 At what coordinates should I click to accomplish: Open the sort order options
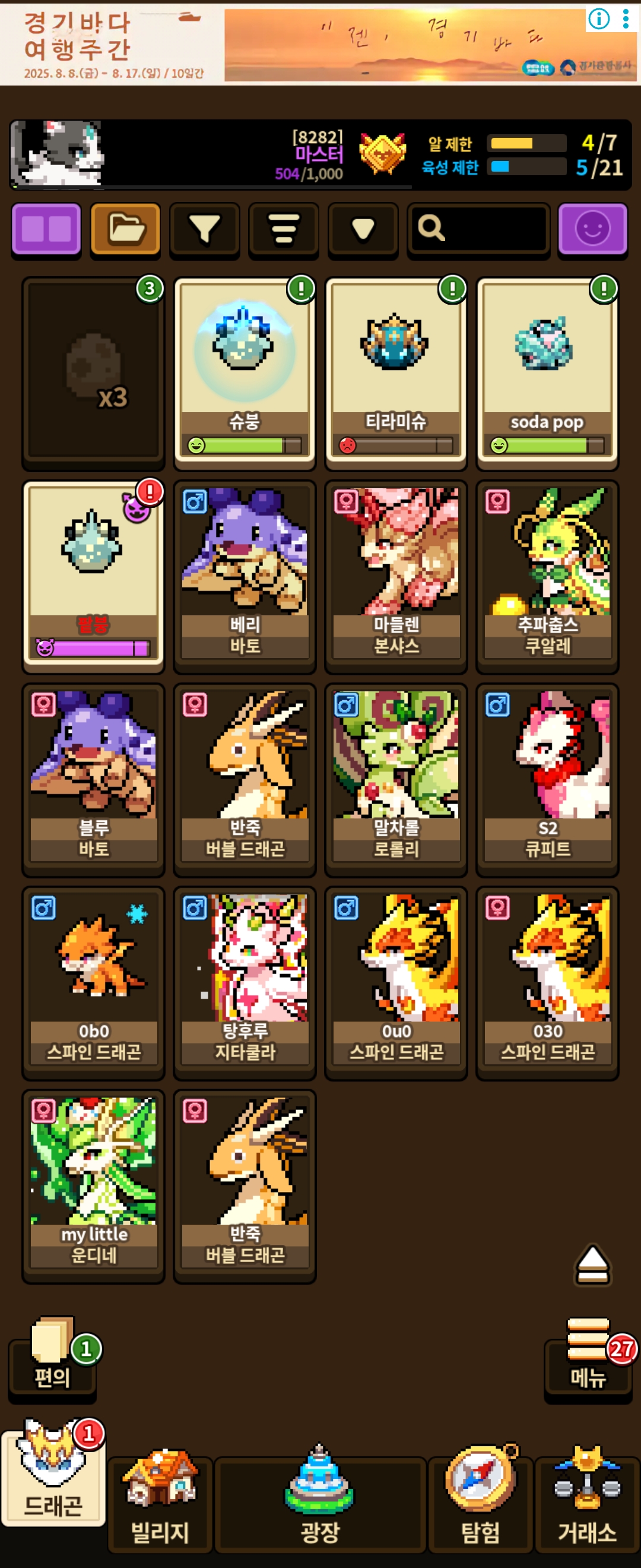point(283,229)
